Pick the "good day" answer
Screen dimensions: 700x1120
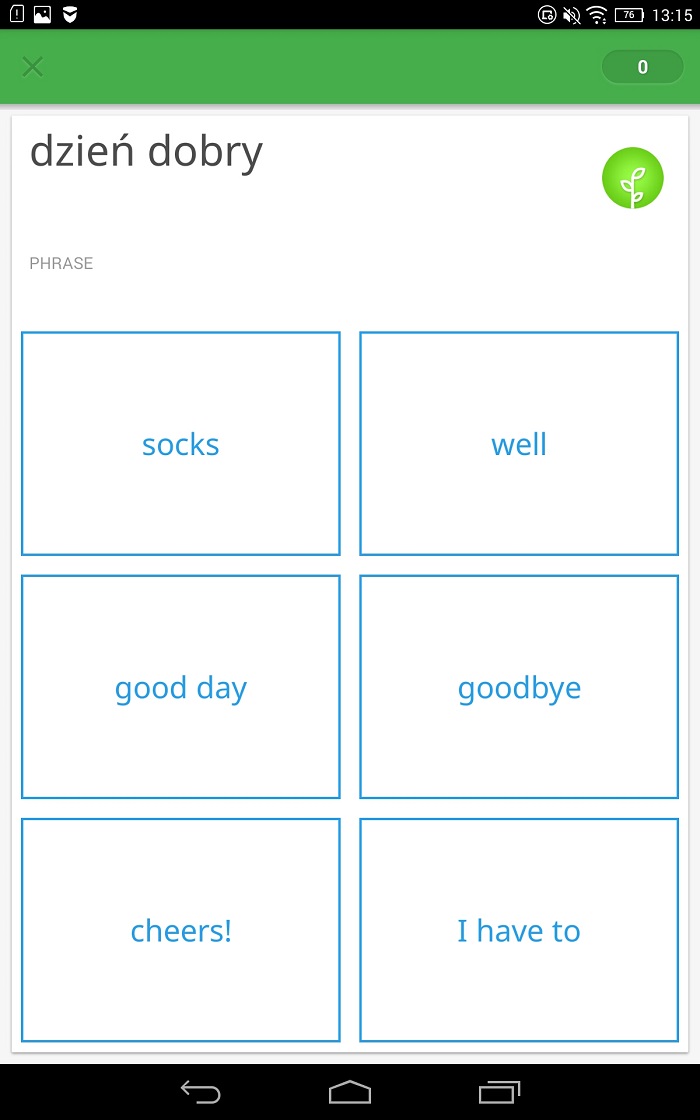[181, 687]
